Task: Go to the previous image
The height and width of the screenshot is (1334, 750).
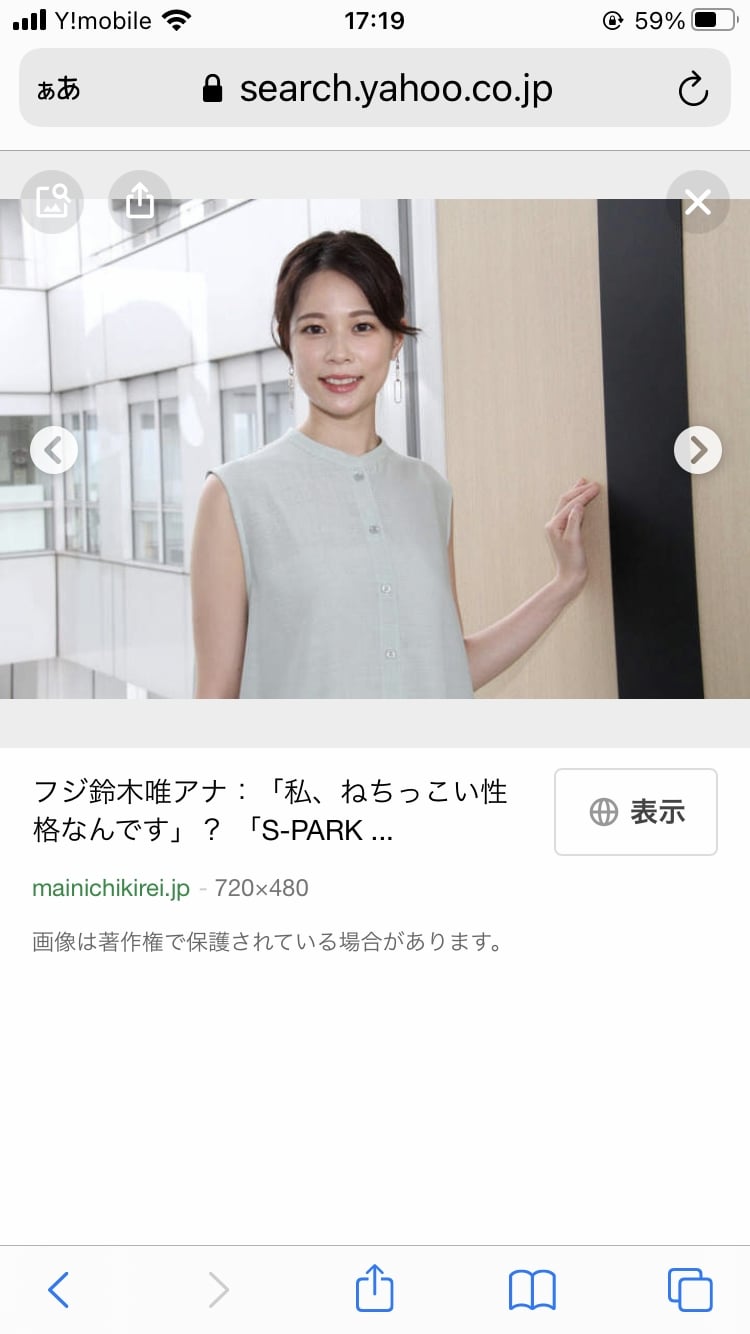Action: point(54,451)
